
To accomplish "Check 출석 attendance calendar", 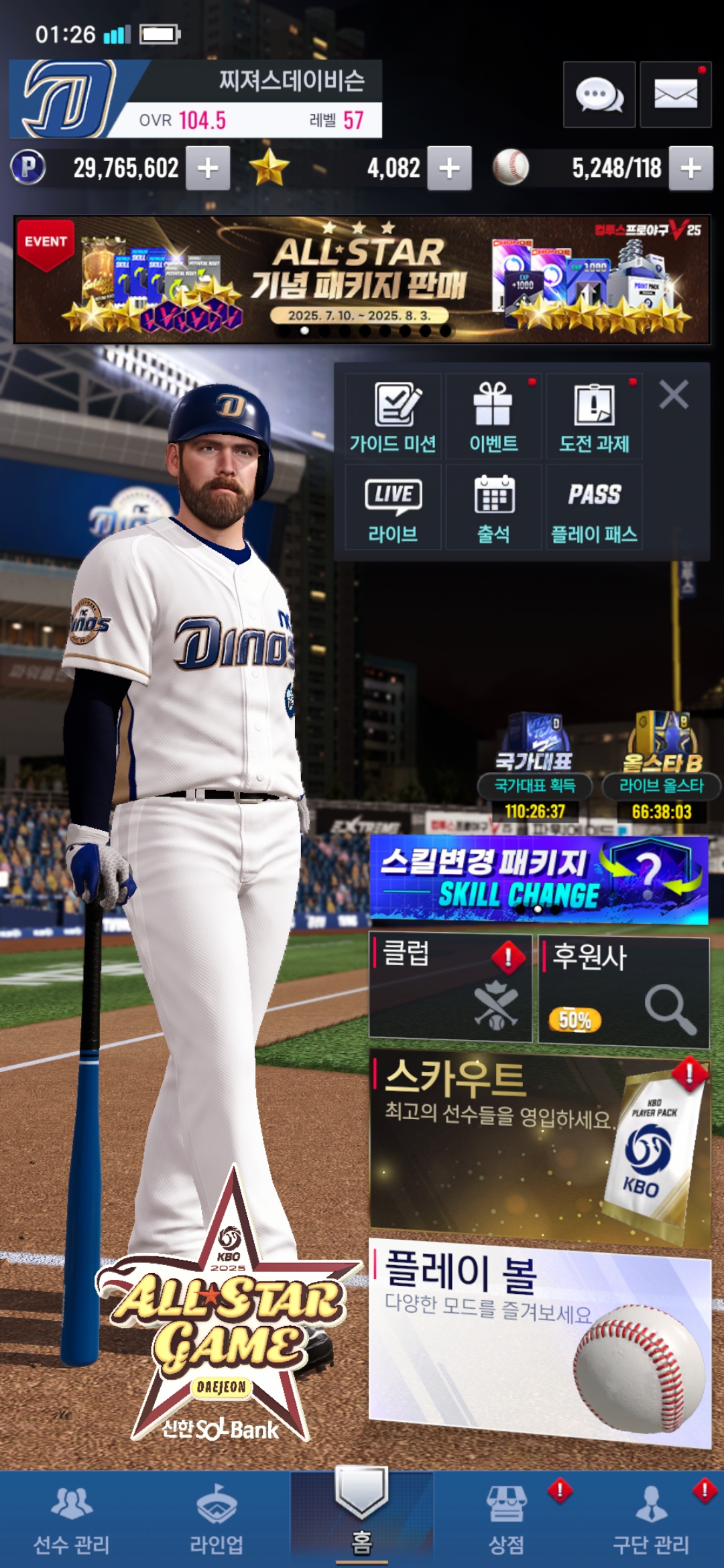I will pos(493,508).
